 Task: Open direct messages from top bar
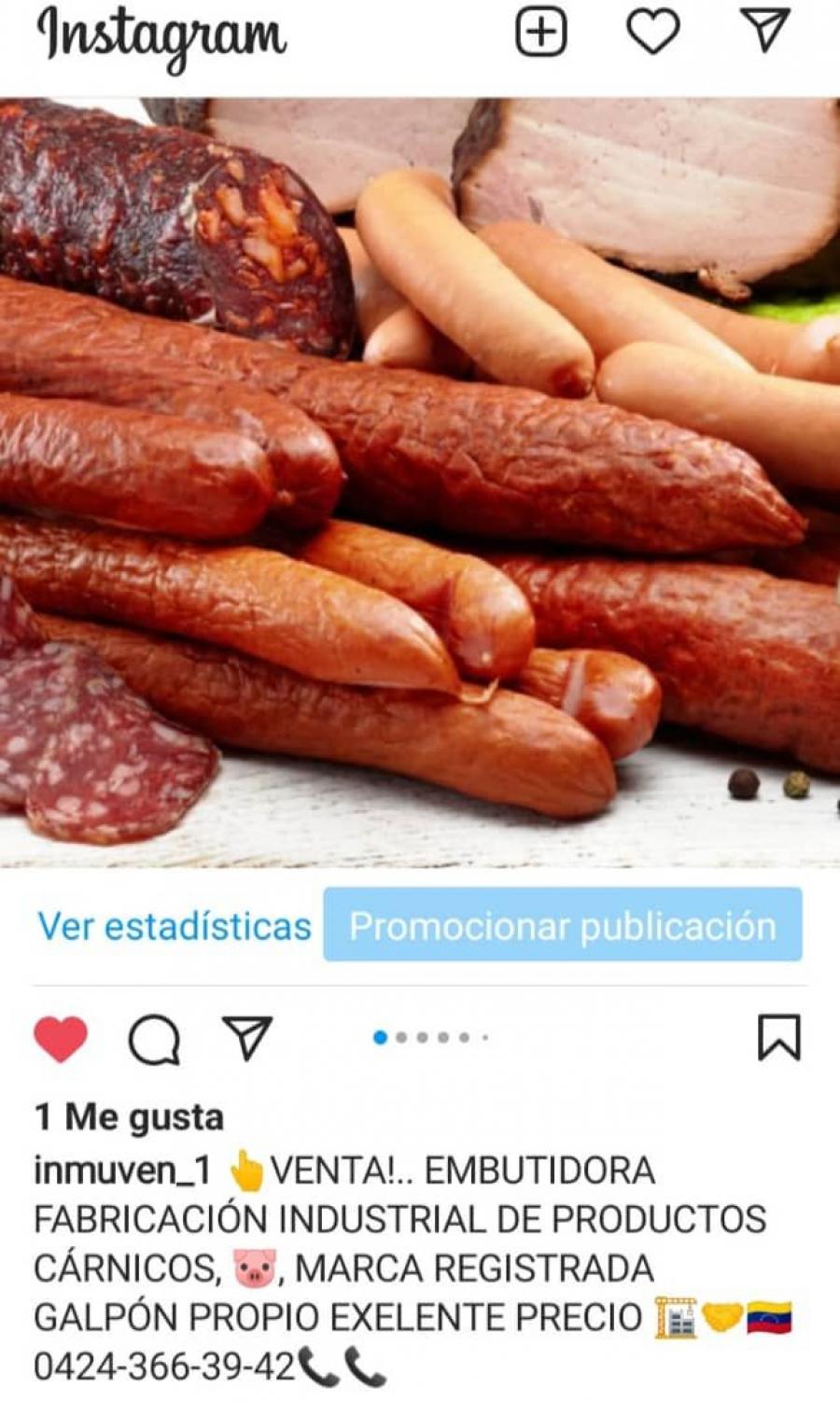click(x=765, y=30)
